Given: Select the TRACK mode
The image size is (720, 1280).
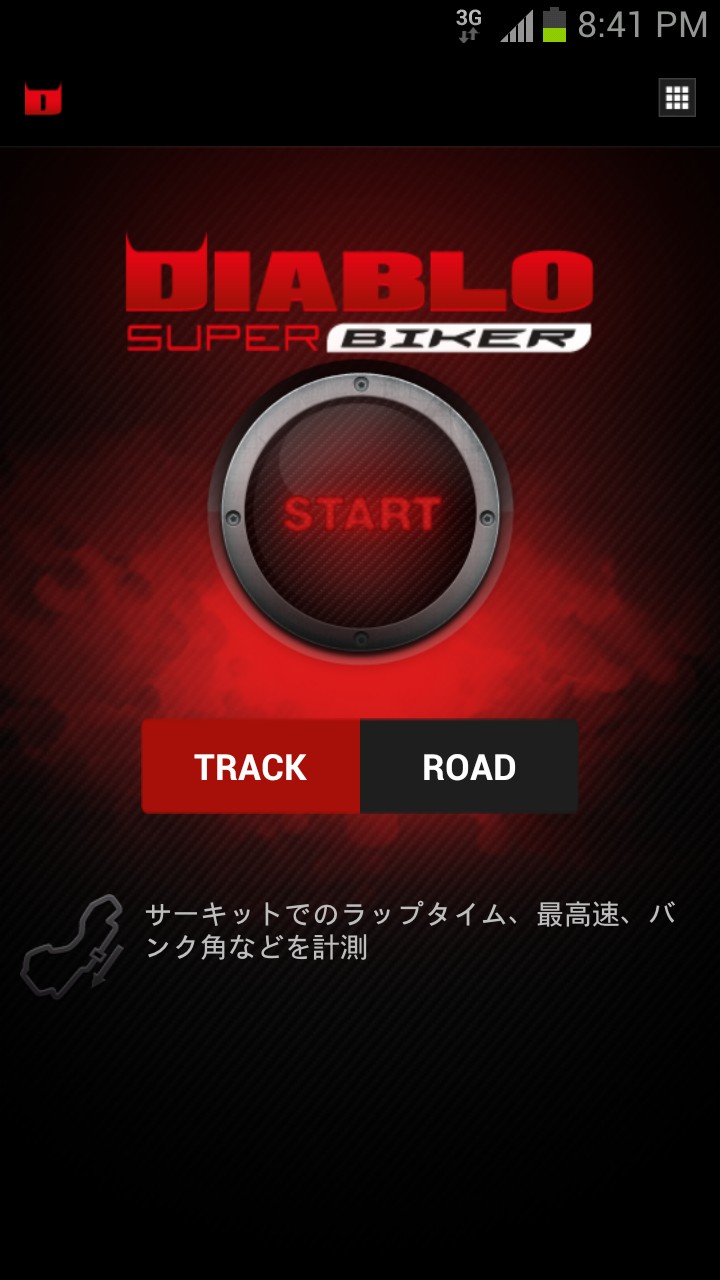Looking at the screenshot, I should pos(251,767).
